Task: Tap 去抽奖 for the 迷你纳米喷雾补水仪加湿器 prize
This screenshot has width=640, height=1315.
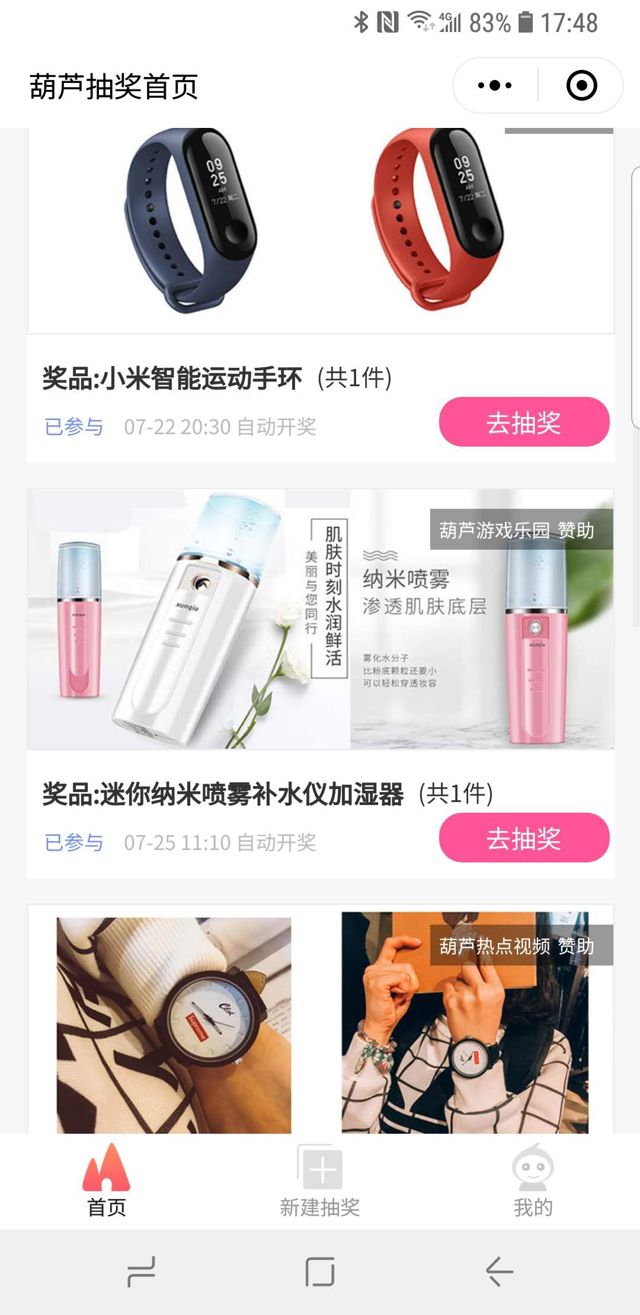Action: point(524,838)
